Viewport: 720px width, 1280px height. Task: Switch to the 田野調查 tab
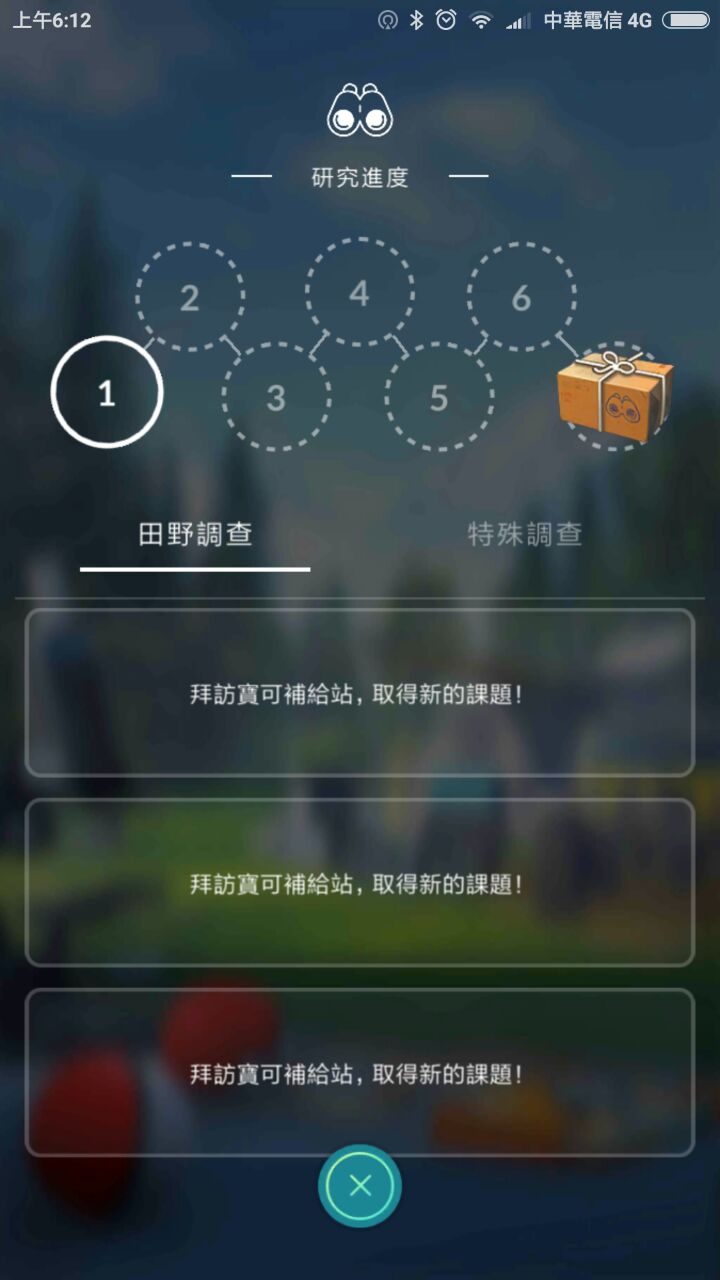[195, 534]
